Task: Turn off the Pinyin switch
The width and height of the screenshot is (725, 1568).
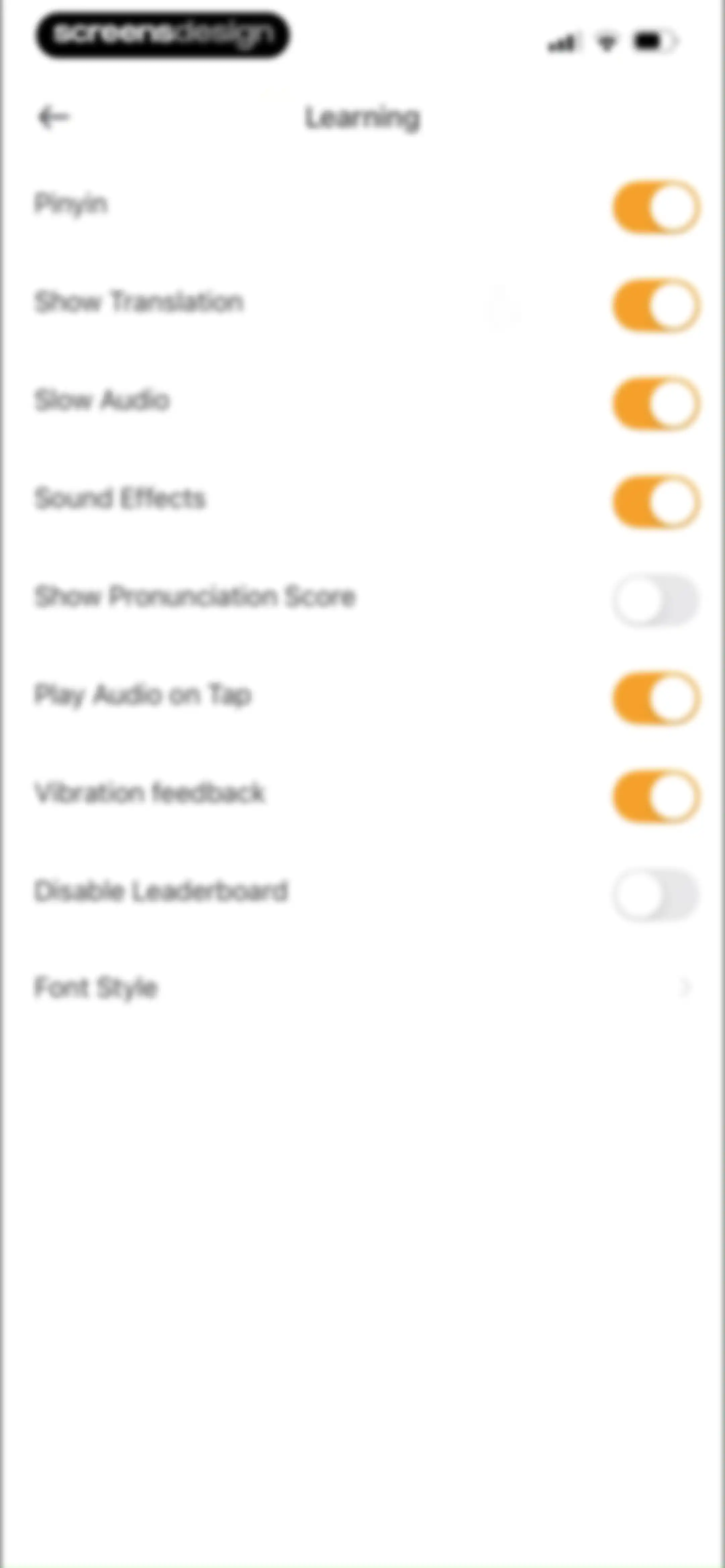Action: 656,207
